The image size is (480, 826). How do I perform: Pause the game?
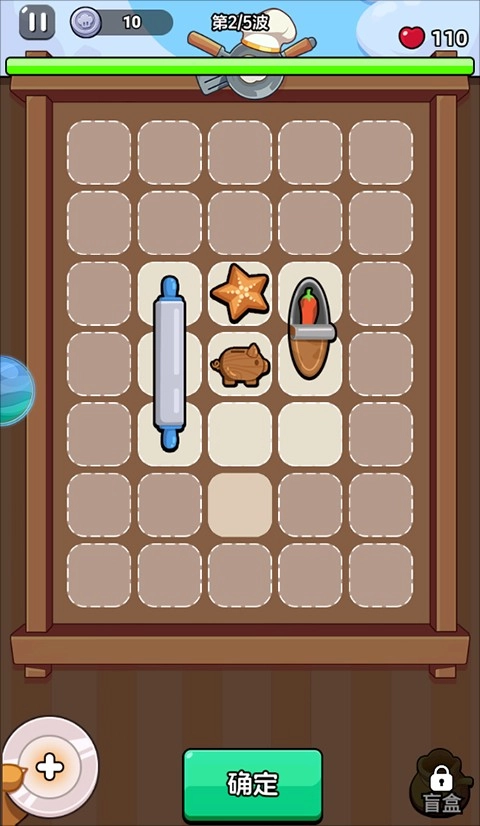click(37, 23)
